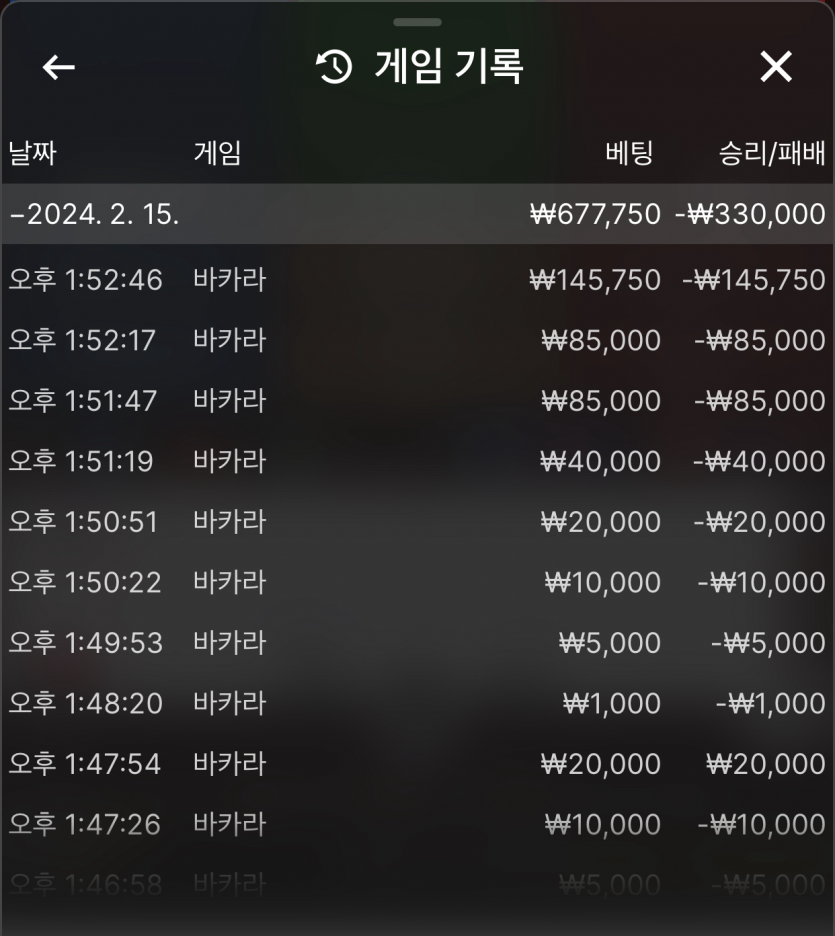Collapse the 2024. 2. 15. date group
The width and height of the screenshot is (835, 936).
point(95,214)
